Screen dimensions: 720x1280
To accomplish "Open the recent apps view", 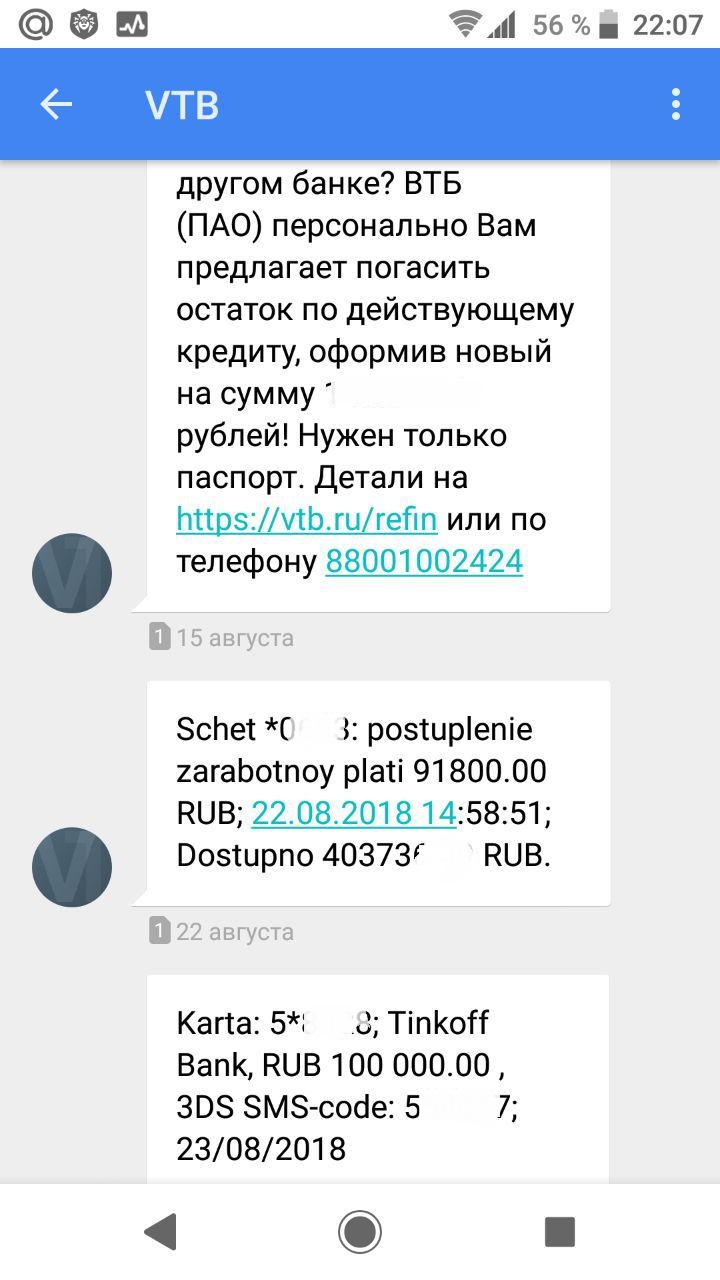I will 559,1232.
